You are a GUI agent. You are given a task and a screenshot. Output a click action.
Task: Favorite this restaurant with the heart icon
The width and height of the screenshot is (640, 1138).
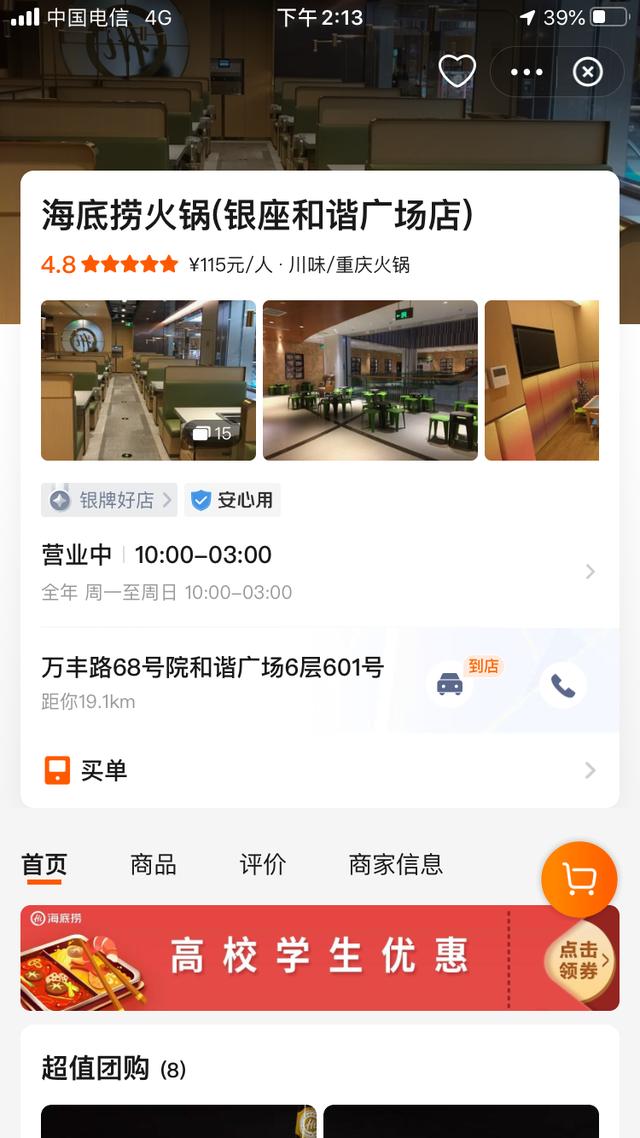pos(457,72)
